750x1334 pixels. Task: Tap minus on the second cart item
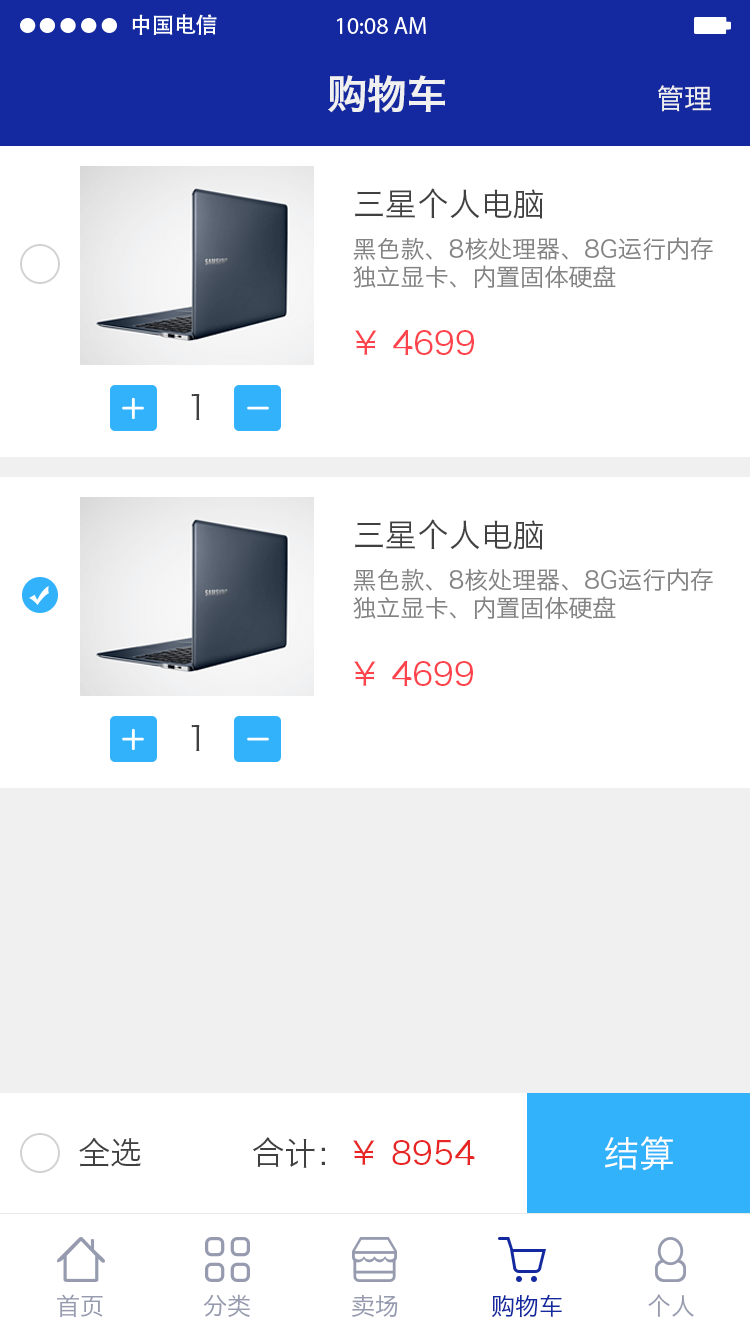tap(257, 739)
